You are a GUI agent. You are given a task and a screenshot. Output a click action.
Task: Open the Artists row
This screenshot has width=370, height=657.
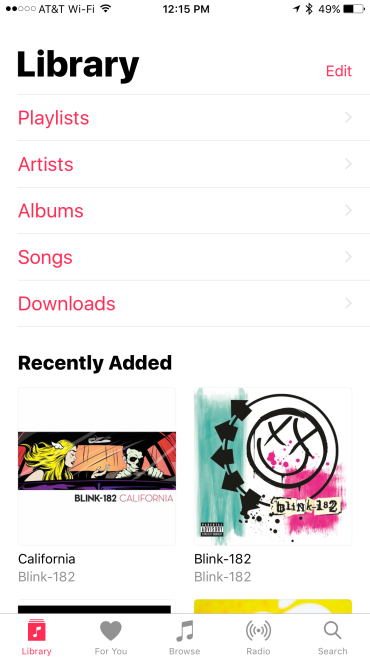(194, 164)
